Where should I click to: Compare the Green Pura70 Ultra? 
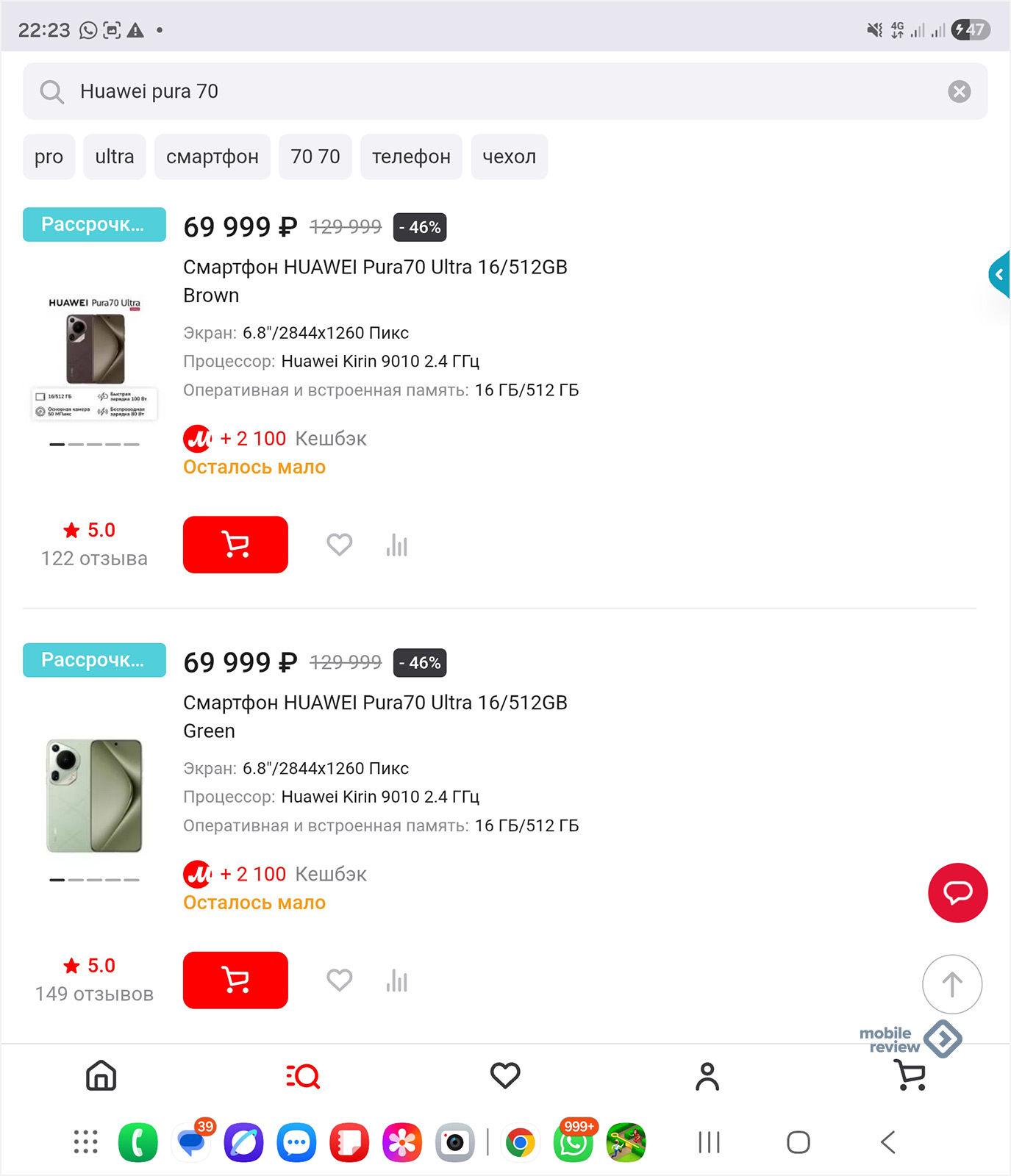point(397,980)
